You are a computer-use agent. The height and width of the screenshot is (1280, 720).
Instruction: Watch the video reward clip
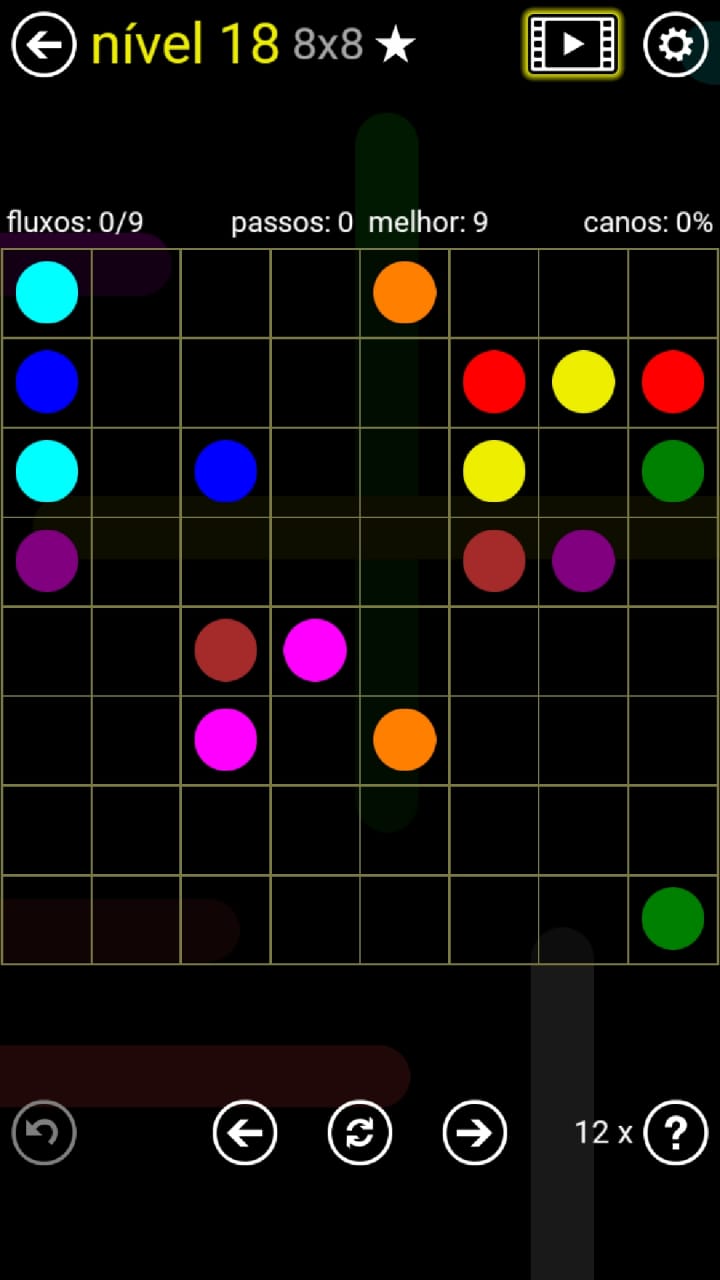tap(573, 44)
